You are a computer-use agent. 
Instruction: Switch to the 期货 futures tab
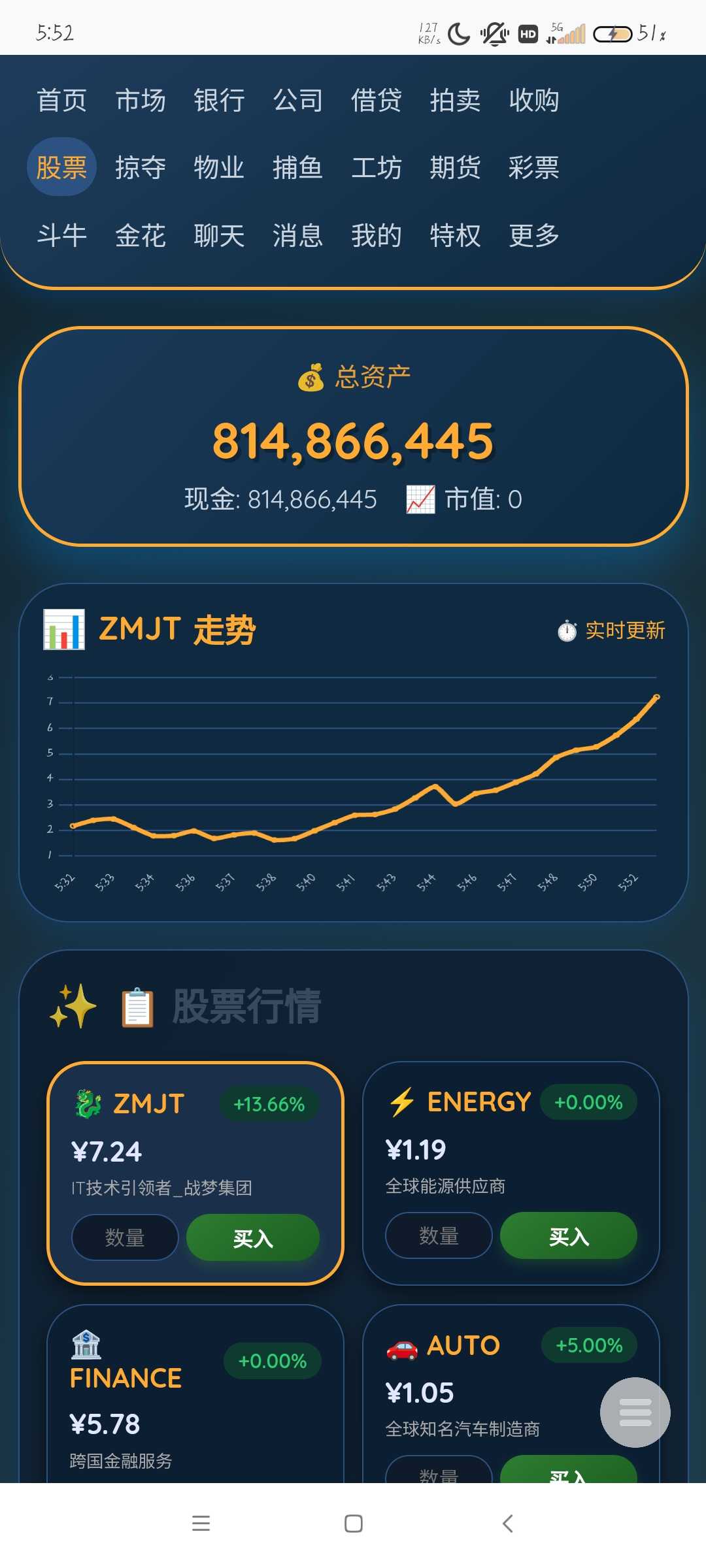tap(455, 168)
